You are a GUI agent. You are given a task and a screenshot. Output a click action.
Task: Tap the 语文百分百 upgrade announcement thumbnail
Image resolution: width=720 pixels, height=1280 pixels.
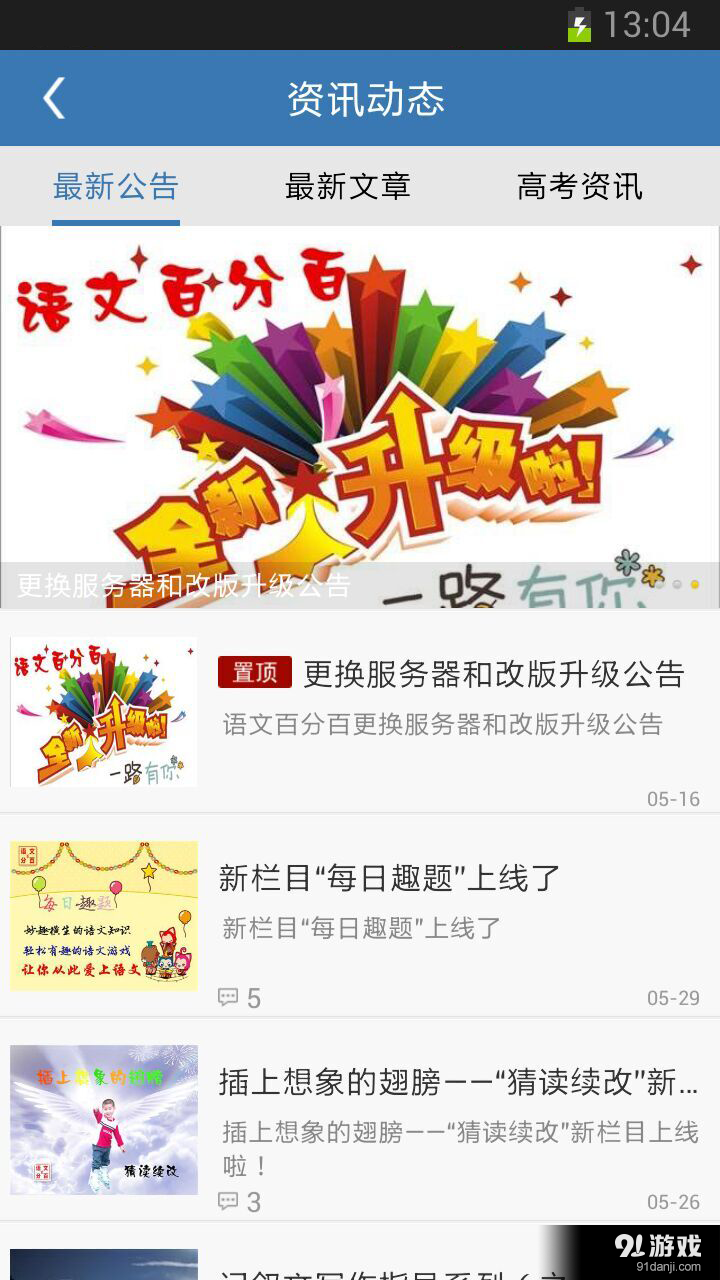click(103, 711)
